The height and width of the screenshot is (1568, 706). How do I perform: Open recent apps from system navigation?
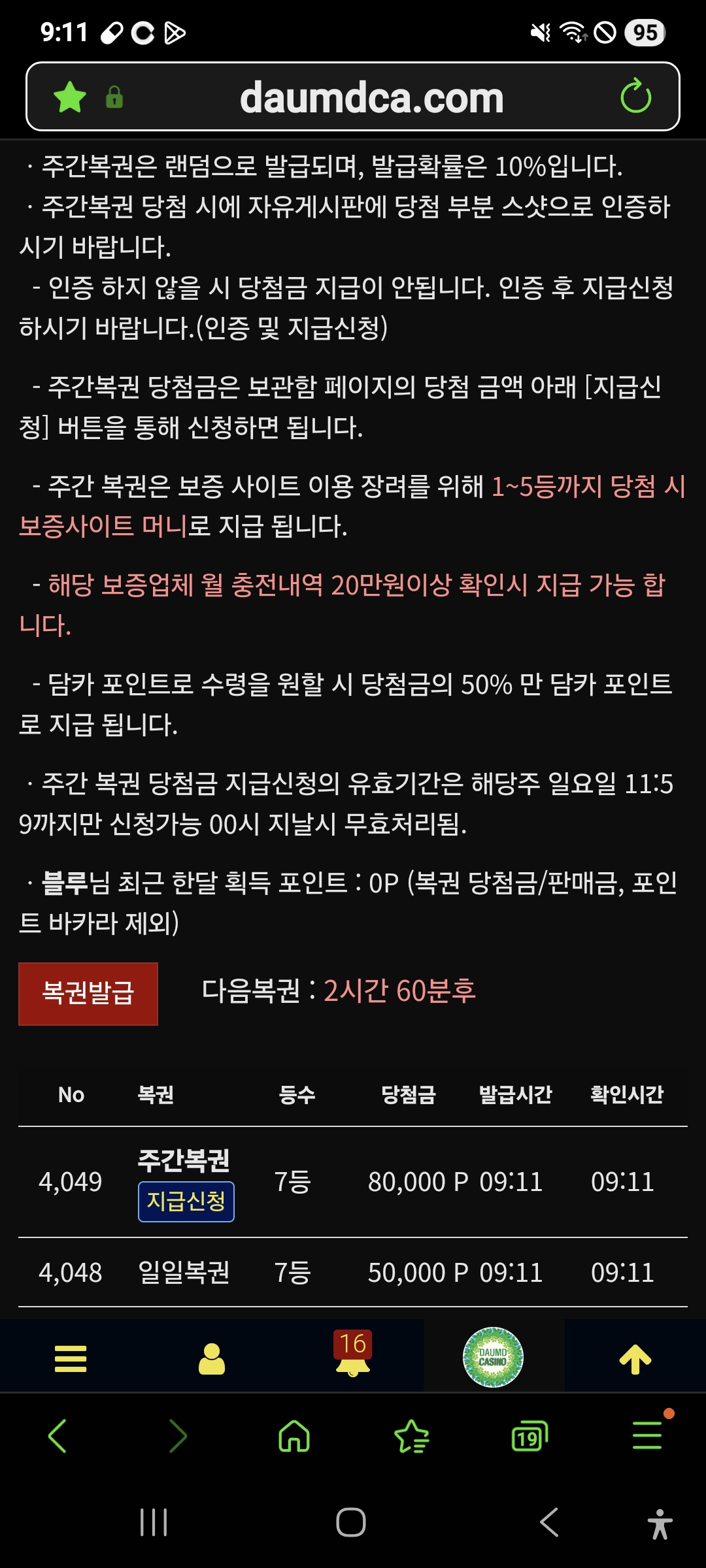(x=154, y=1522)
